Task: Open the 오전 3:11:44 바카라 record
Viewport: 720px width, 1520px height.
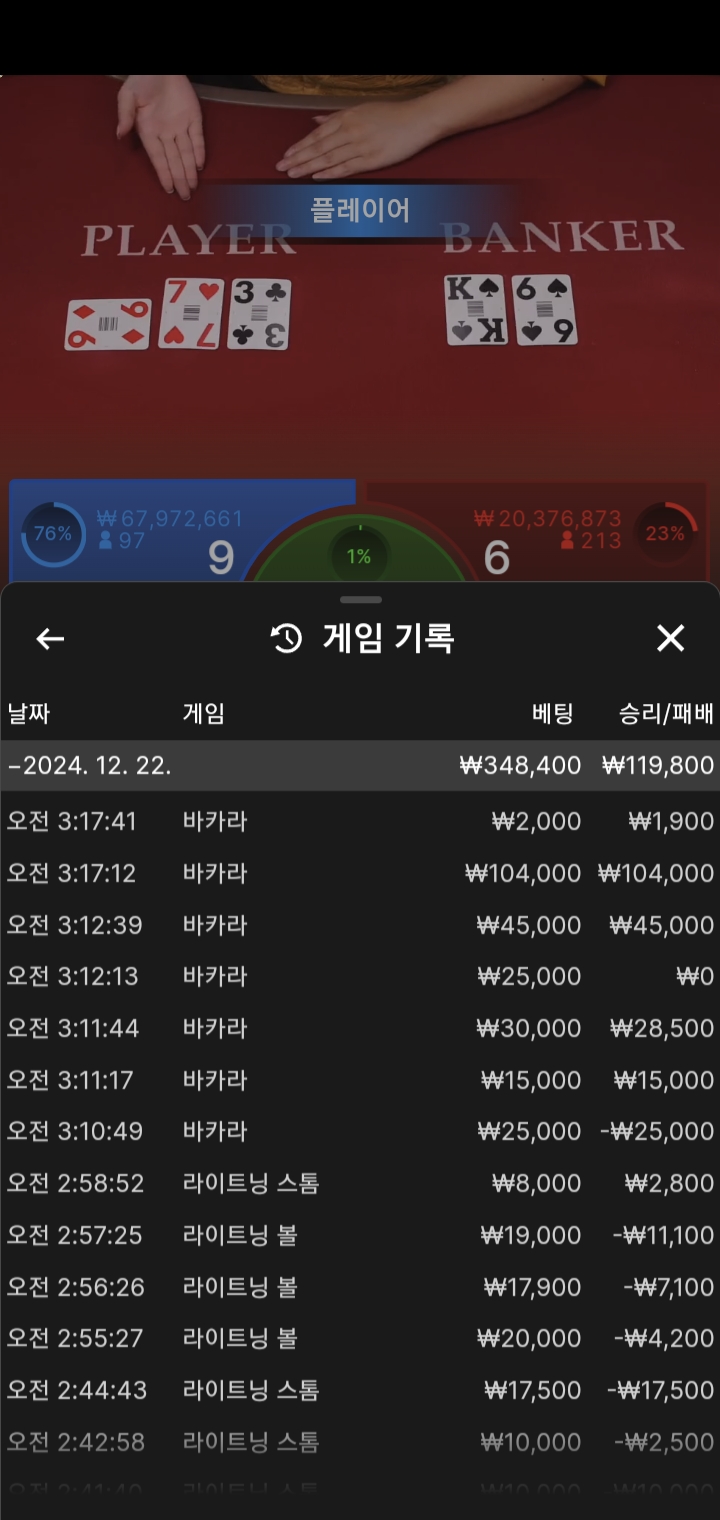Action: pyautogui.click(x=360, y=1028)
